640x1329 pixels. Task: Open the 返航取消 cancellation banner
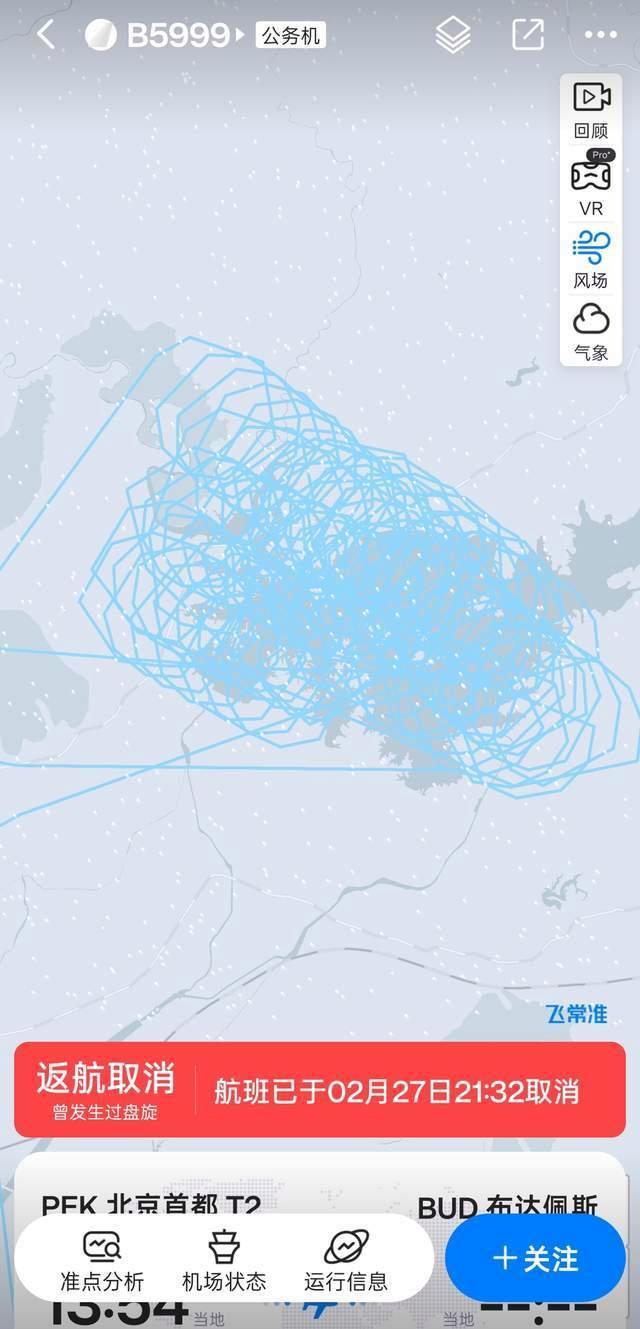(320, 1090)
